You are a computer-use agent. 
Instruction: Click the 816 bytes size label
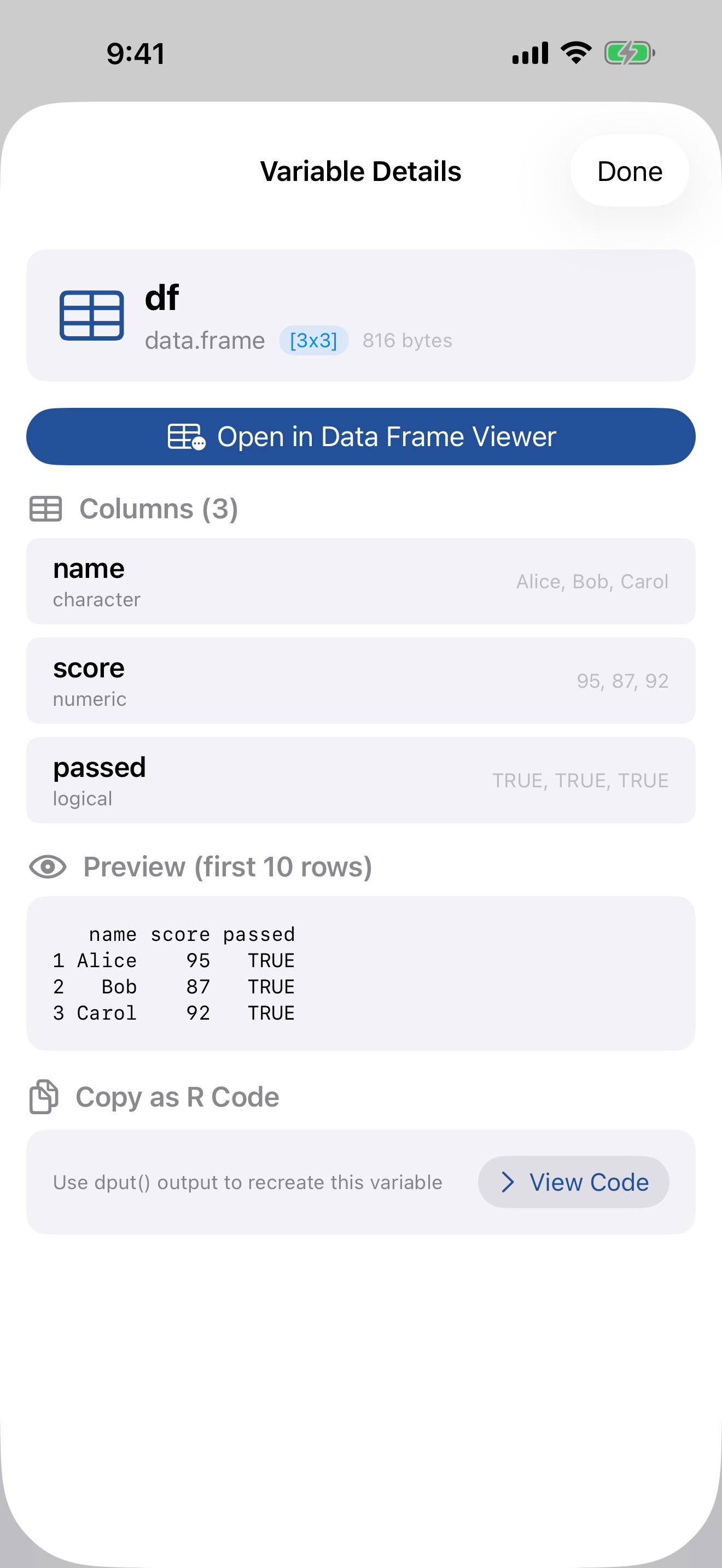406,341
